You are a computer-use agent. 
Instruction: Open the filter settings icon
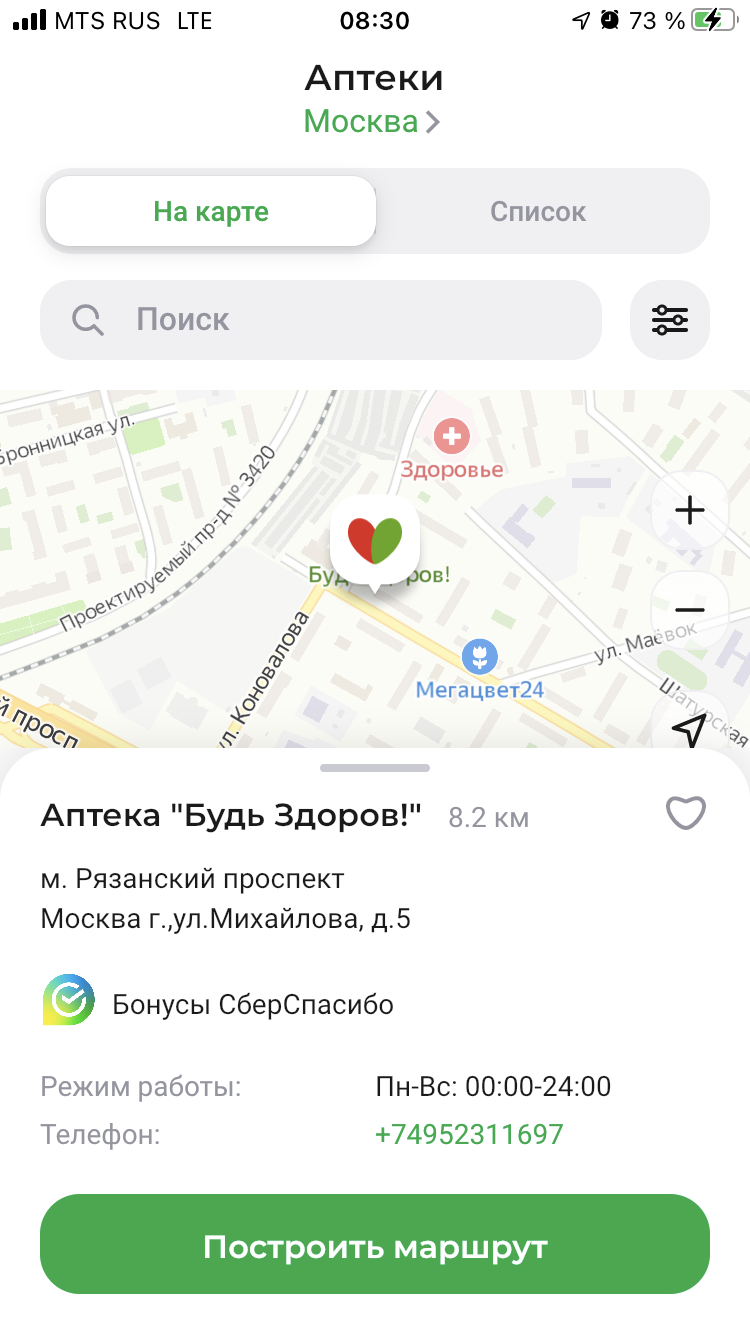(x=670, y=320)
